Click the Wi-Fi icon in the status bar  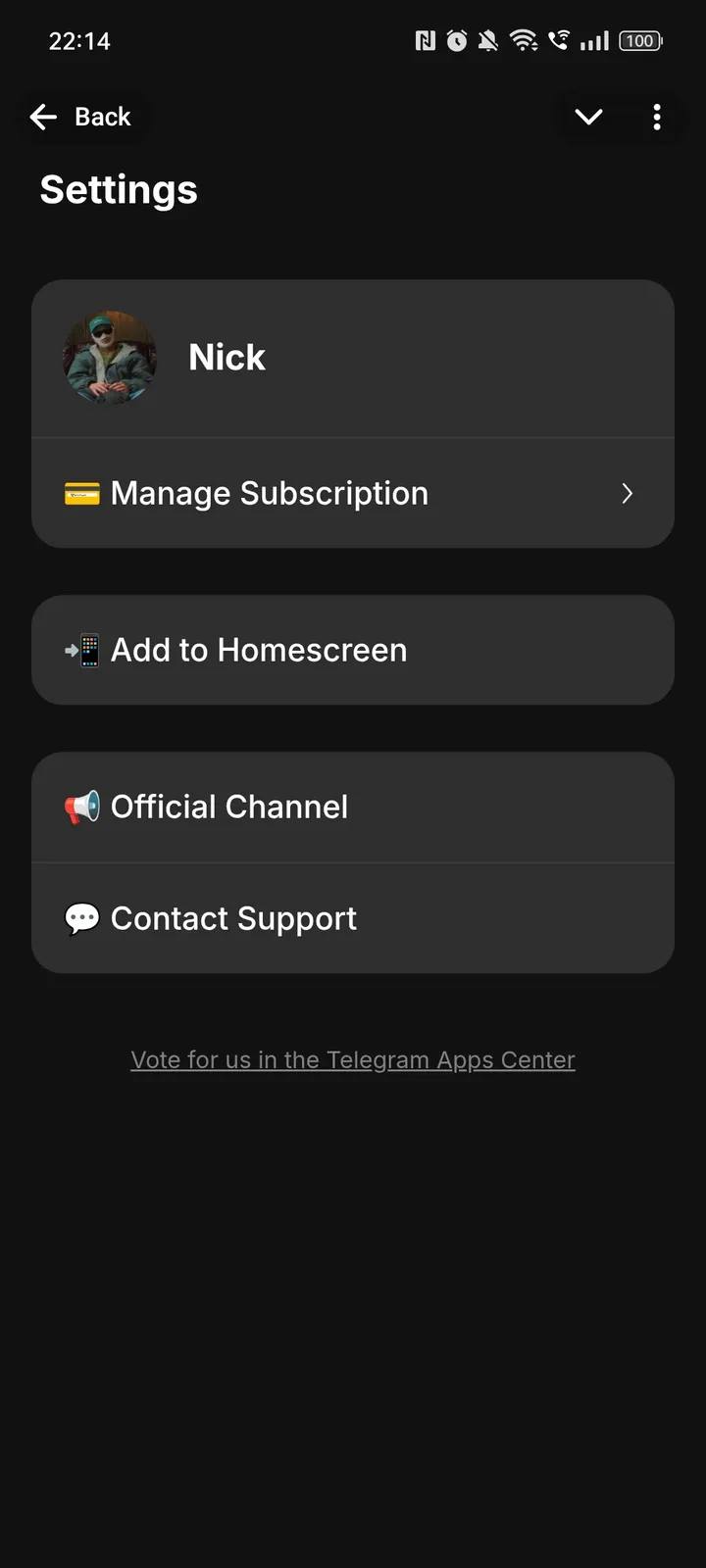(524, 40)
